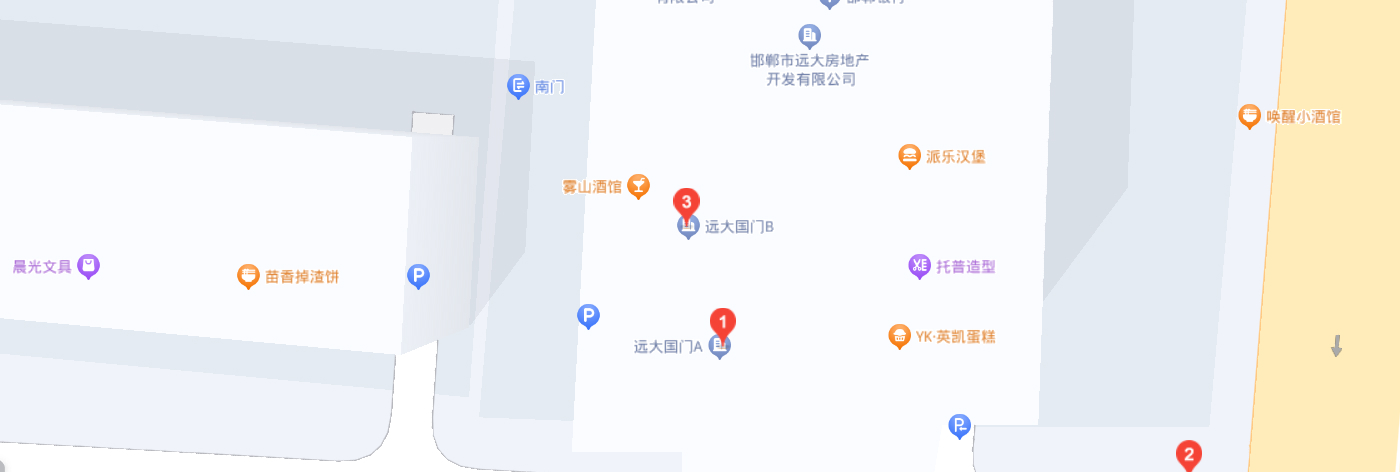Open the 晨光文具 shop marker
The height and width of the screenshot is (473, 1400).
pyautogui.click(x=89, y=266)
